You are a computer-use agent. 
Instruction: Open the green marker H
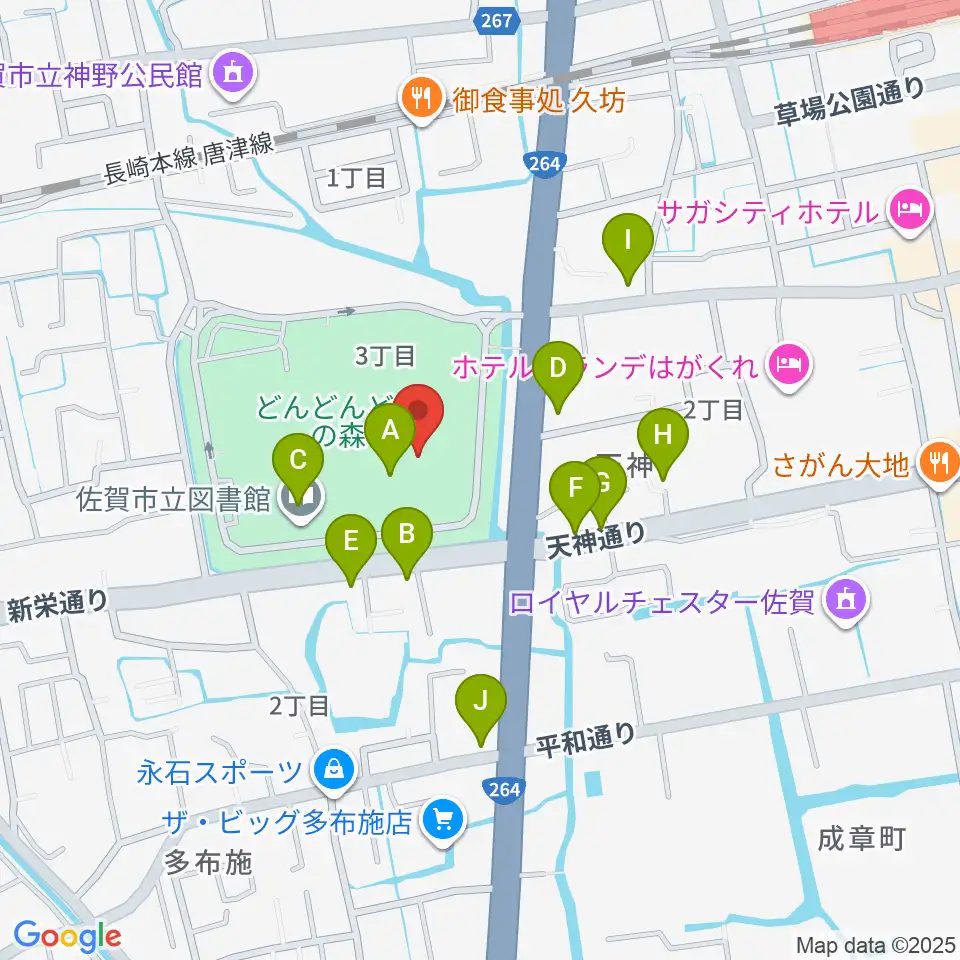(x=663, y=444)
